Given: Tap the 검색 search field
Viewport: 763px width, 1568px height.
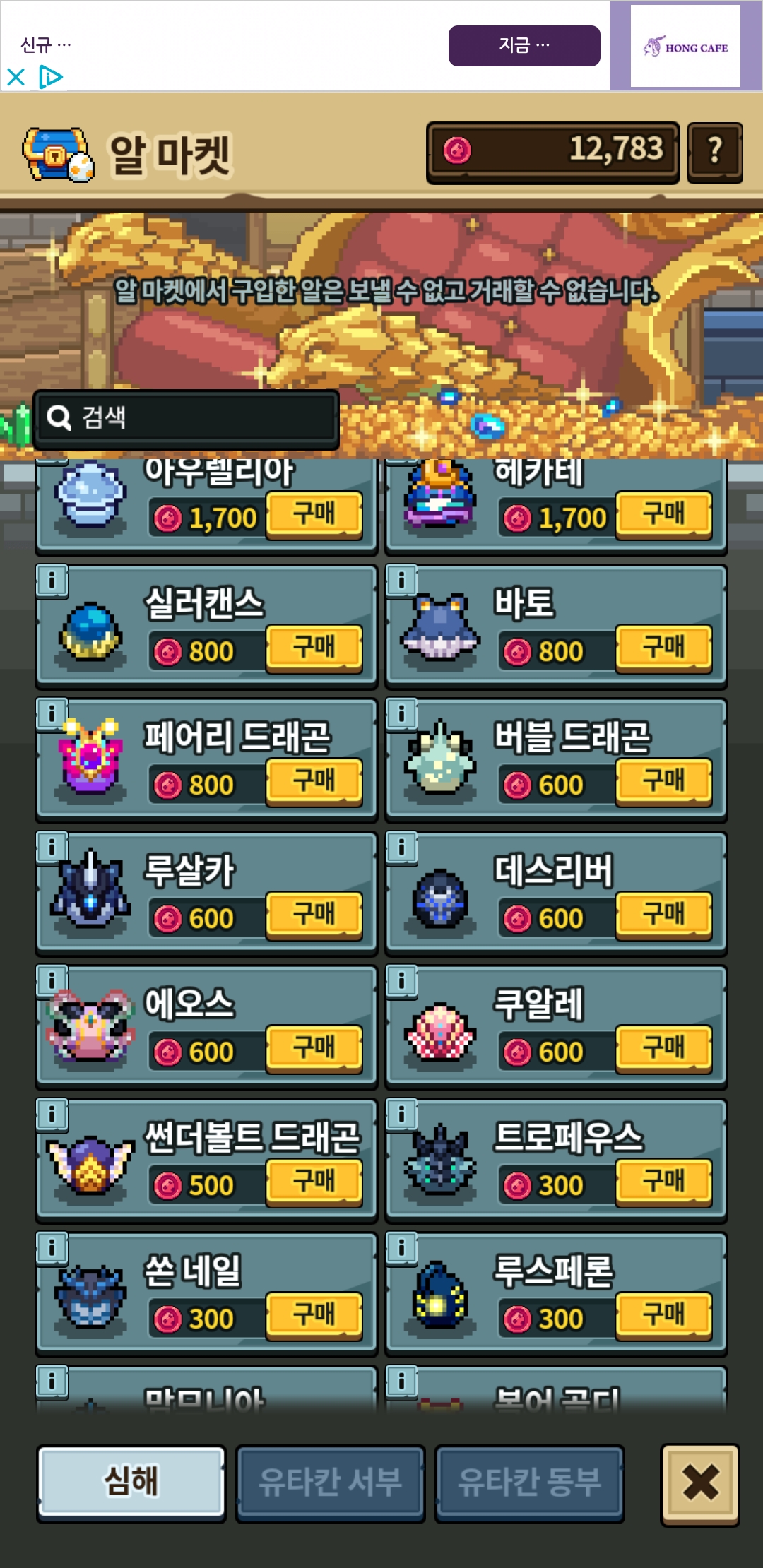Looking at the screenshot, I should pos(187,418).
